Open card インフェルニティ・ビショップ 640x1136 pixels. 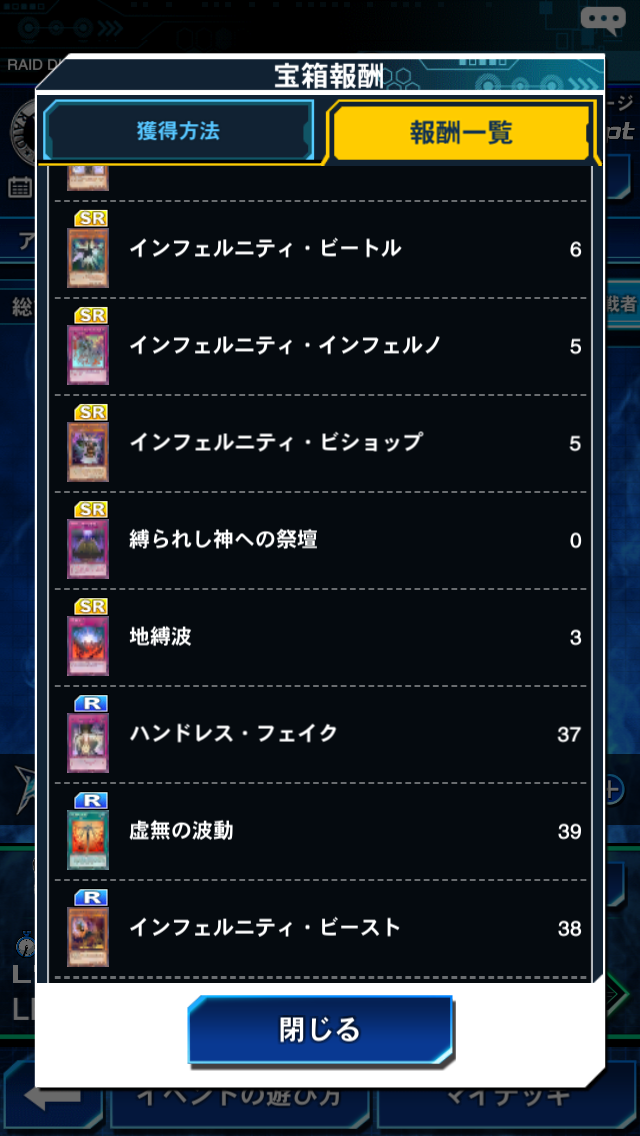(88, 452)
